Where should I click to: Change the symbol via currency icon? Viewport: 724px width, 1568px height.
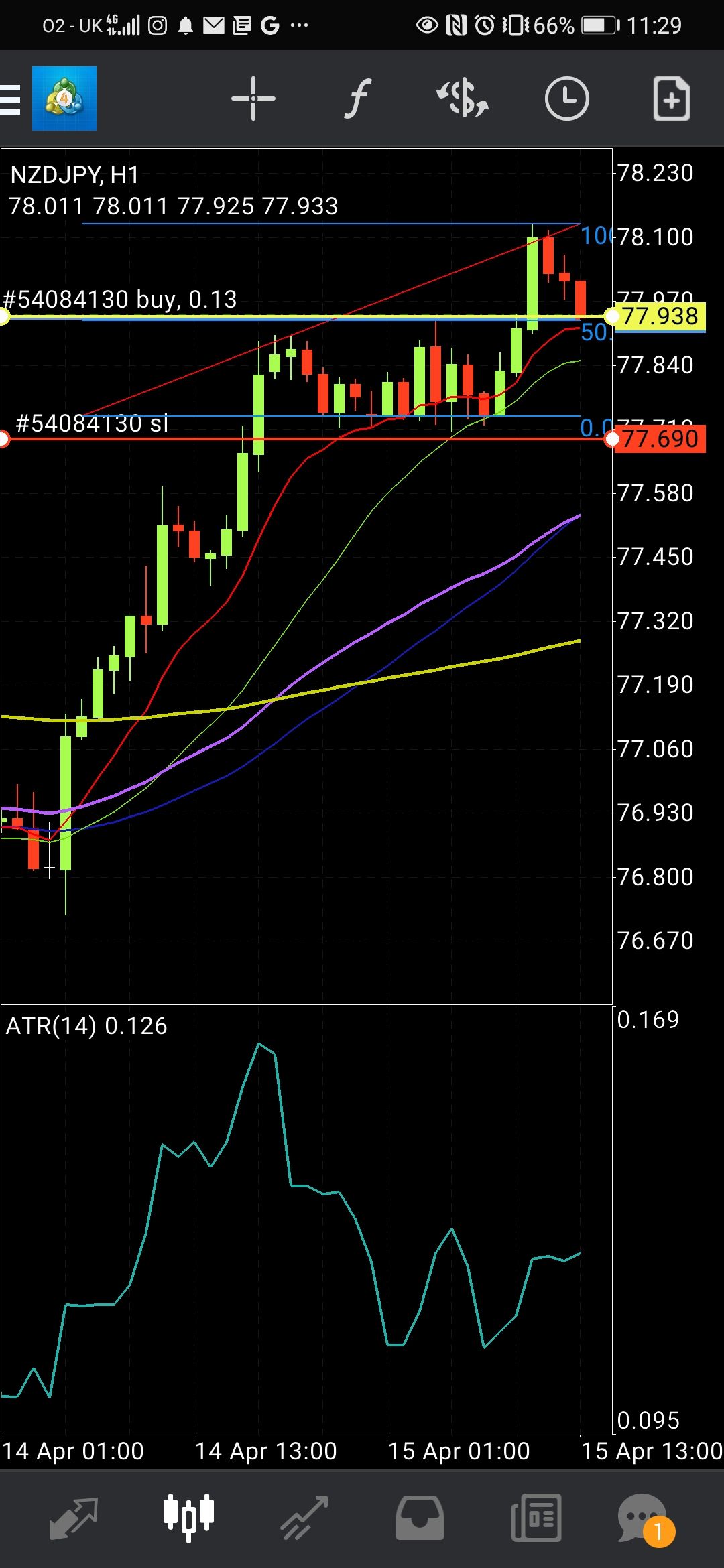(463, 99)
